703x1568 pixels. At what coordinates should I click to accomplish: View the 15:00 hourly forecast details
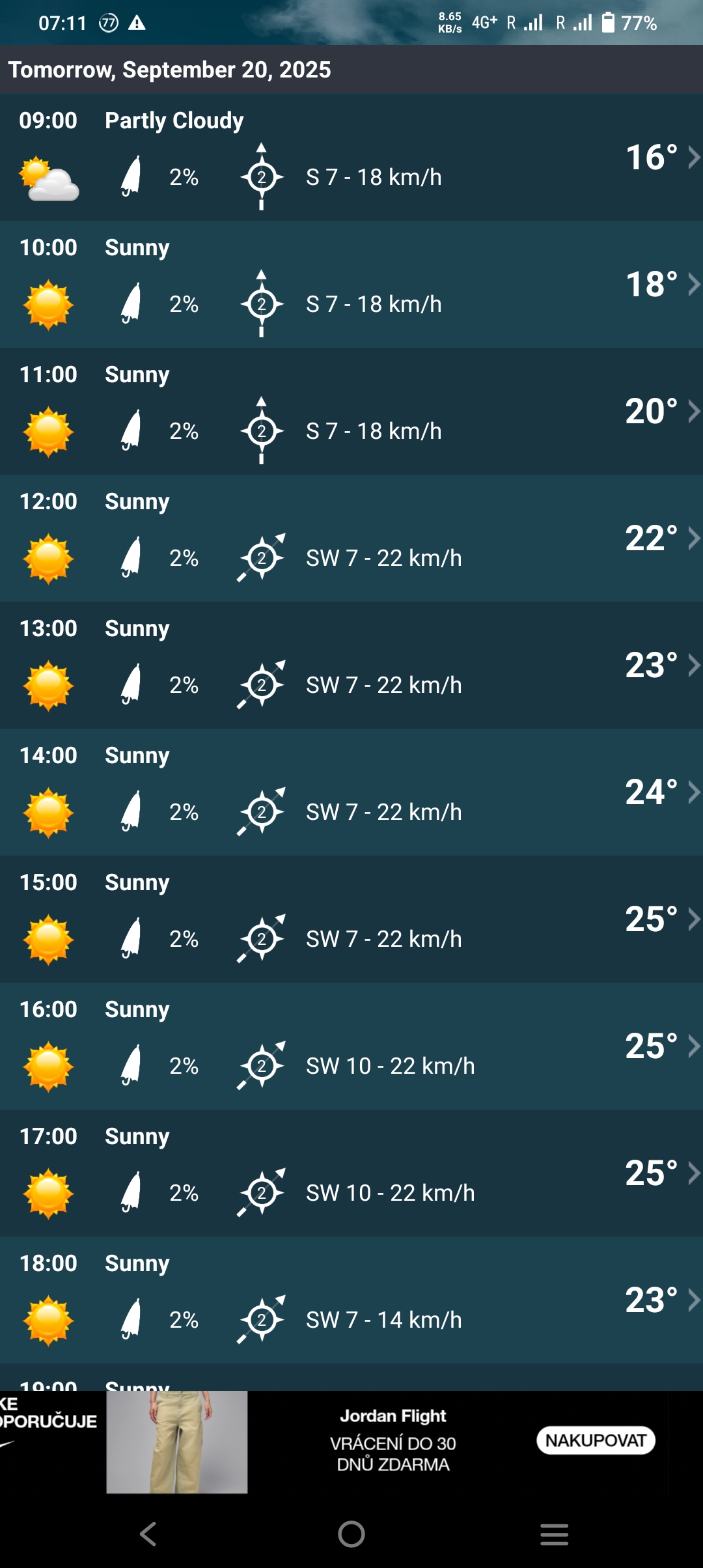[351, 919]
